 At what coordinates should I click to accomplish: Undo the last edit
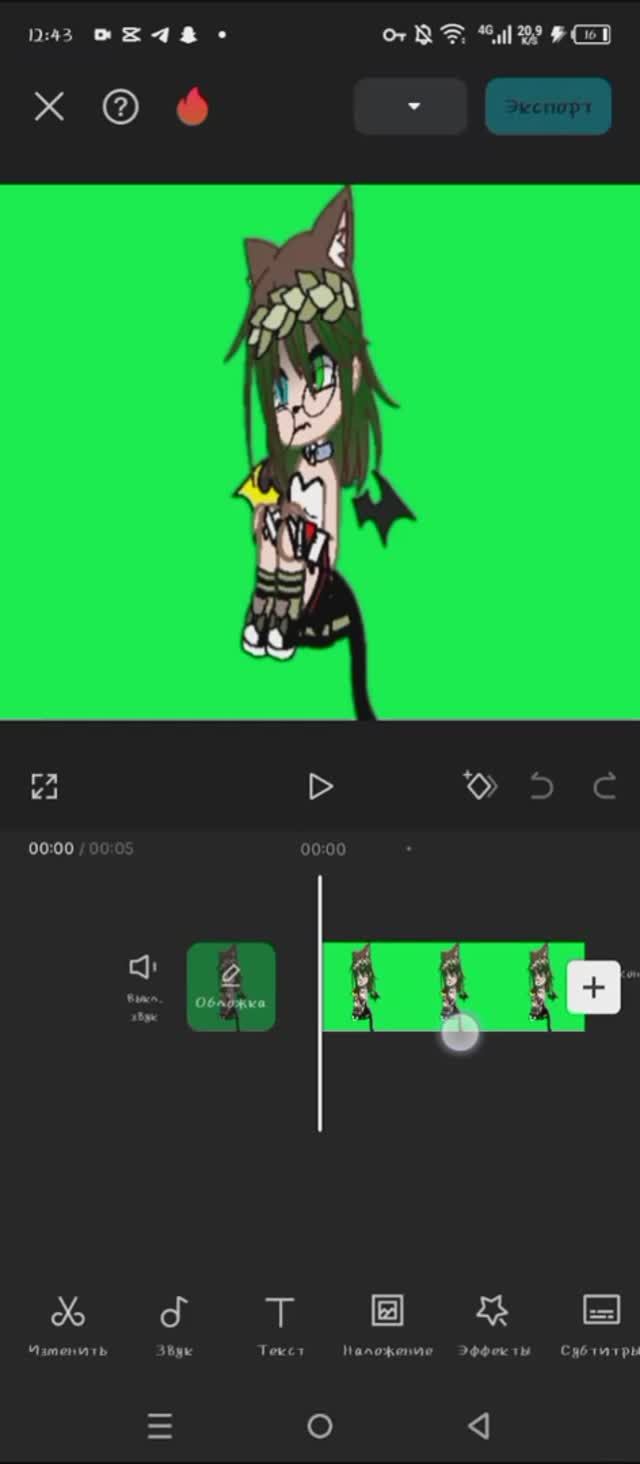[541, 787]
